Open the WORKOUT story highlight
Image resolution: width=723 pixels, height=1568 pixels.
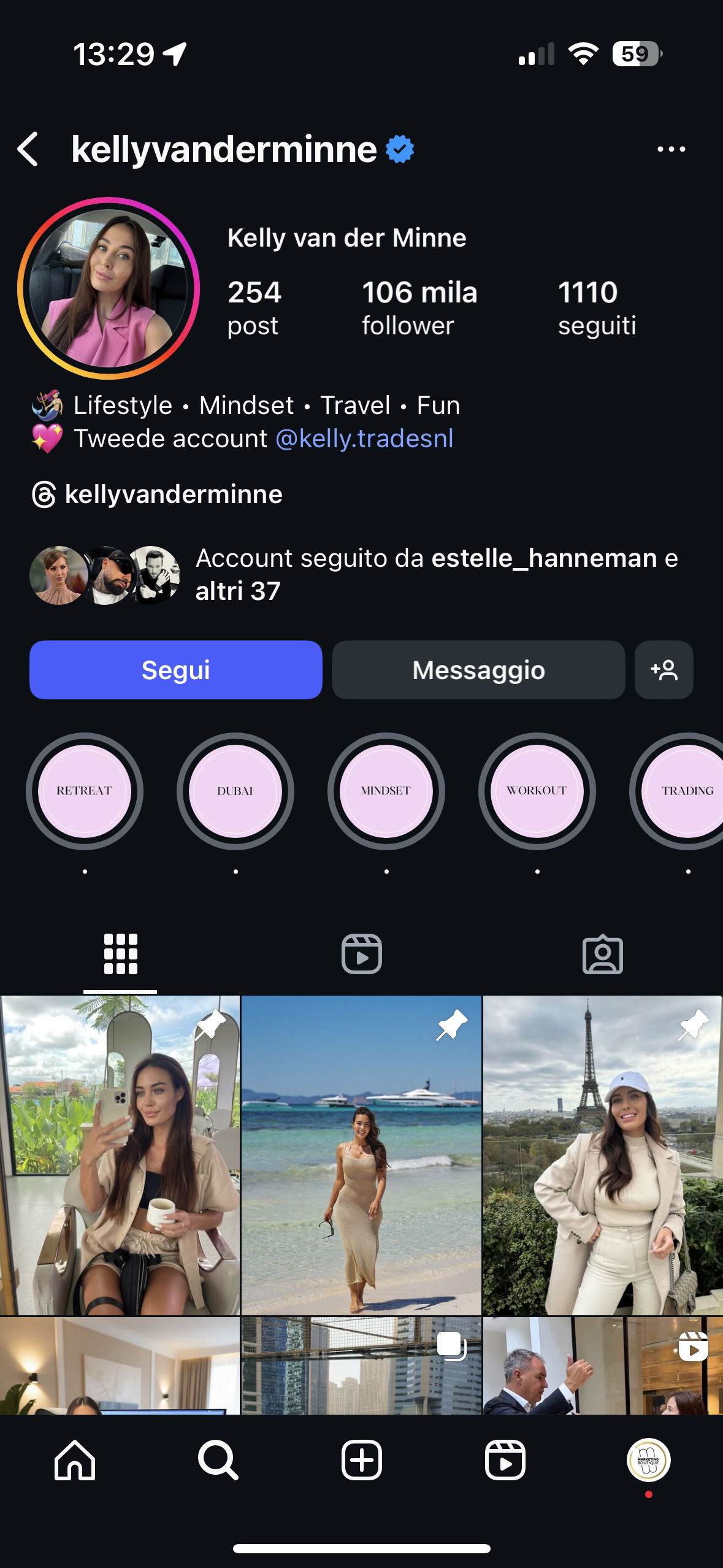(537, 791)
